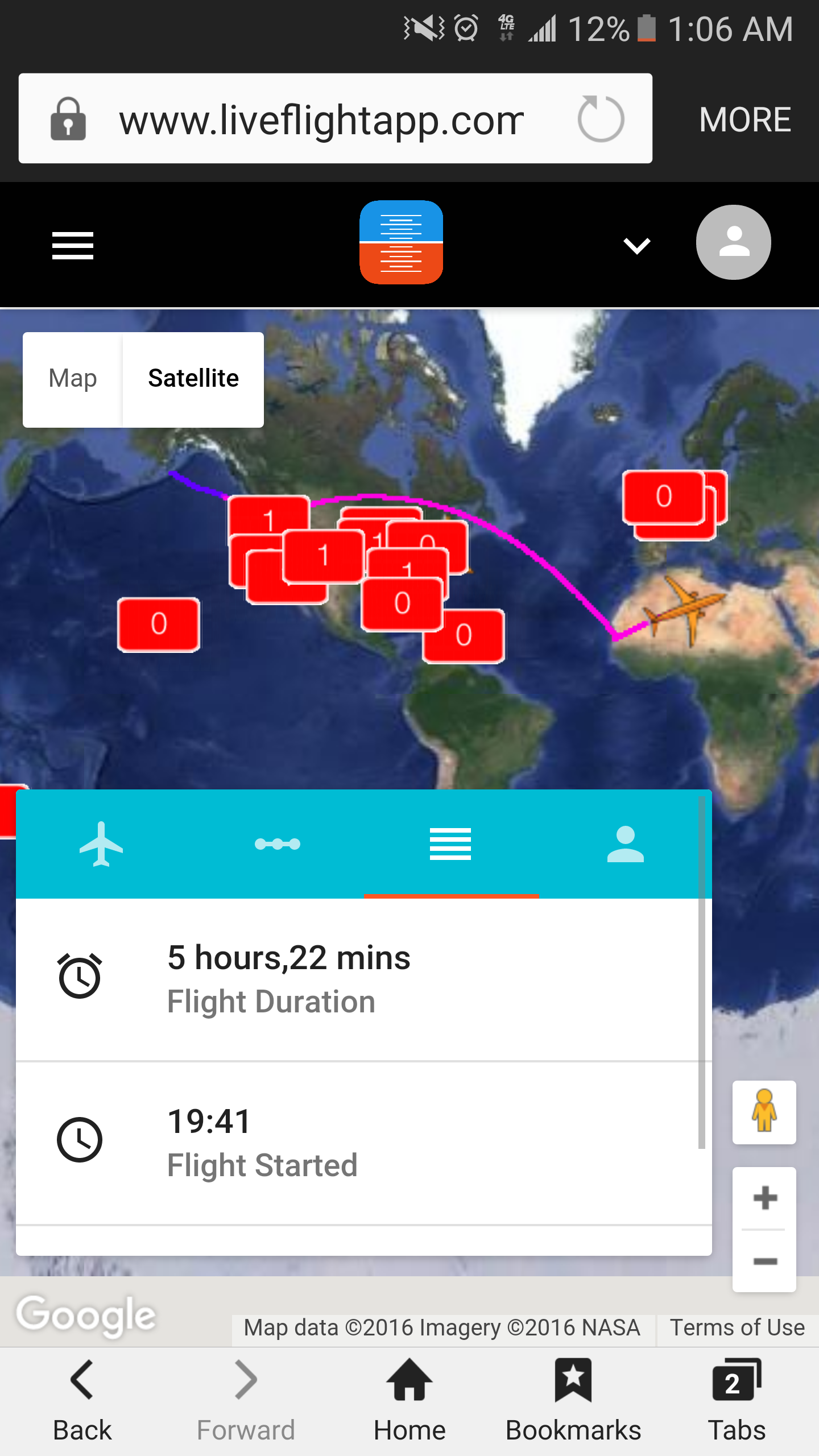Viewport: 819px width, 1456px height.
Task: Select the Satellite map view
Action: [x=193, y=379]
